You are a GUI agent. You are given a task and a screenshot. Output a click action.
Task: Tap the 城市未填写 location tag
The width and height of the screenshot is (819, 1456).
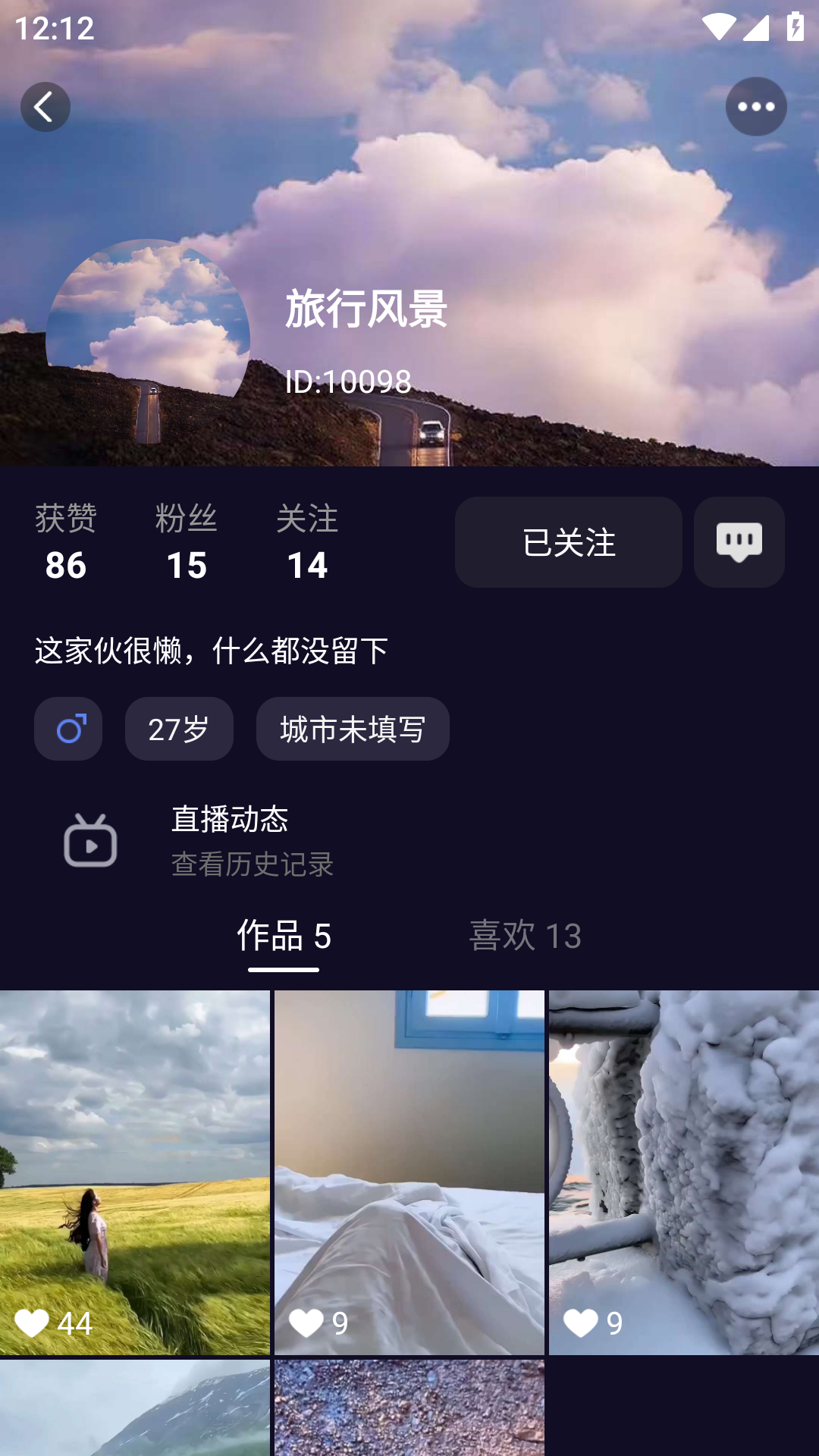(352, 728)
